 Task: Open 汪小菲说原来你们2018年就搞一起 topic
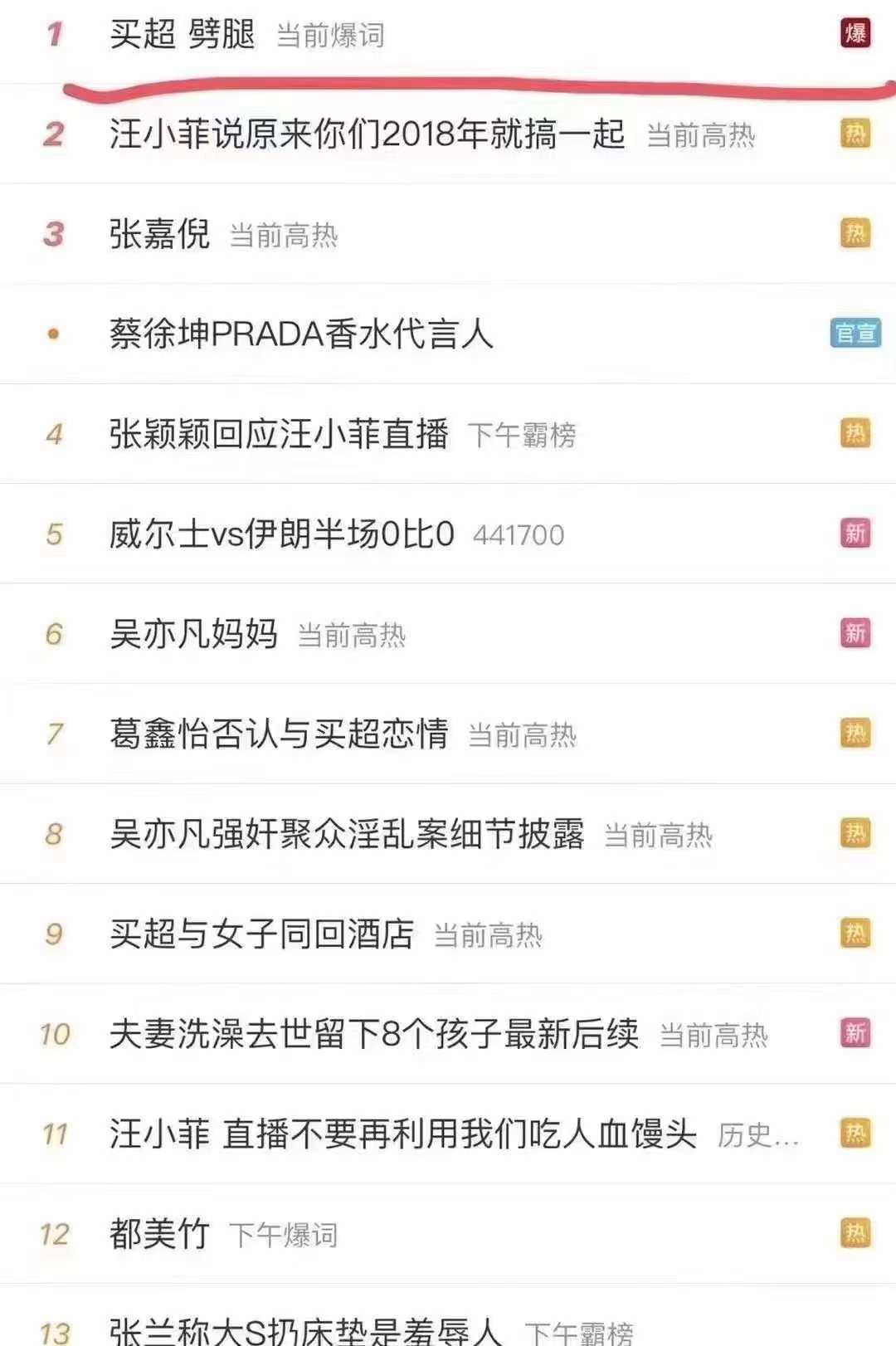click(x=367, y=134)
